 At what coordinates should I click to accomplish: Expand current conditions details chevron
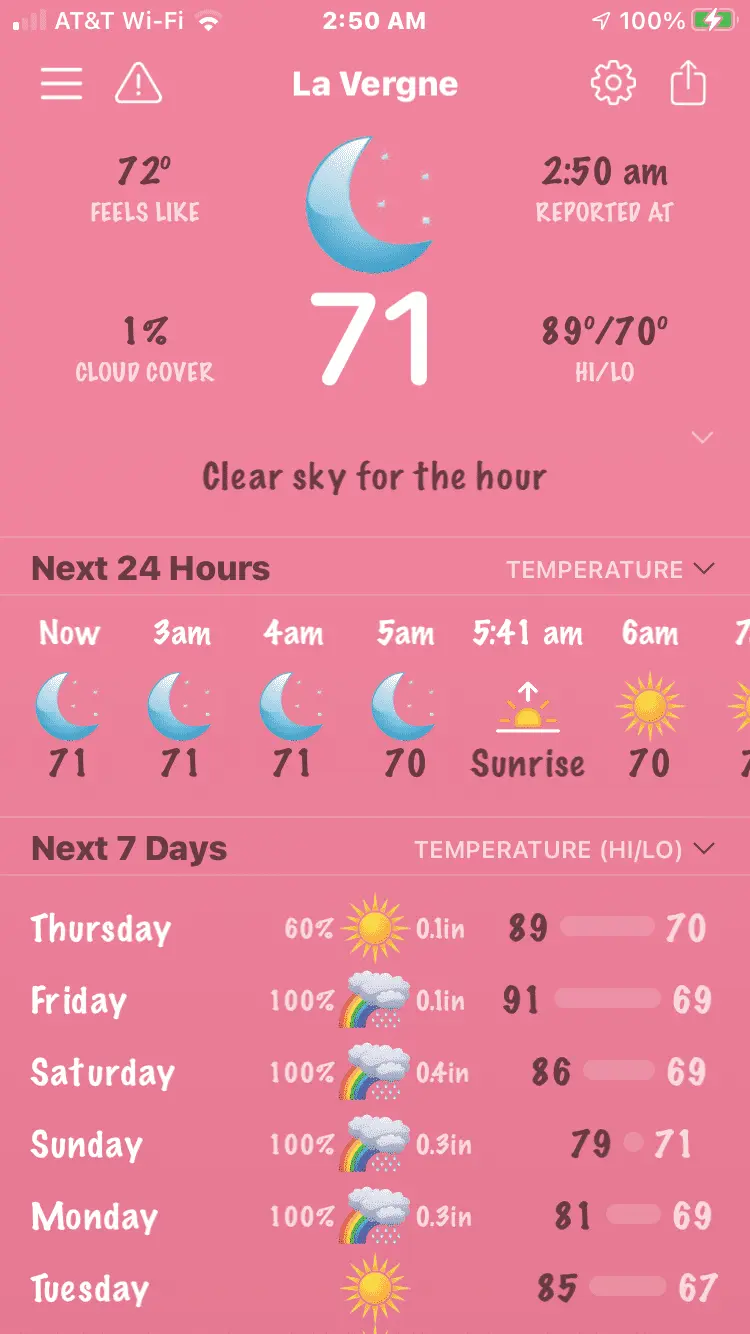tap(703, 438)
